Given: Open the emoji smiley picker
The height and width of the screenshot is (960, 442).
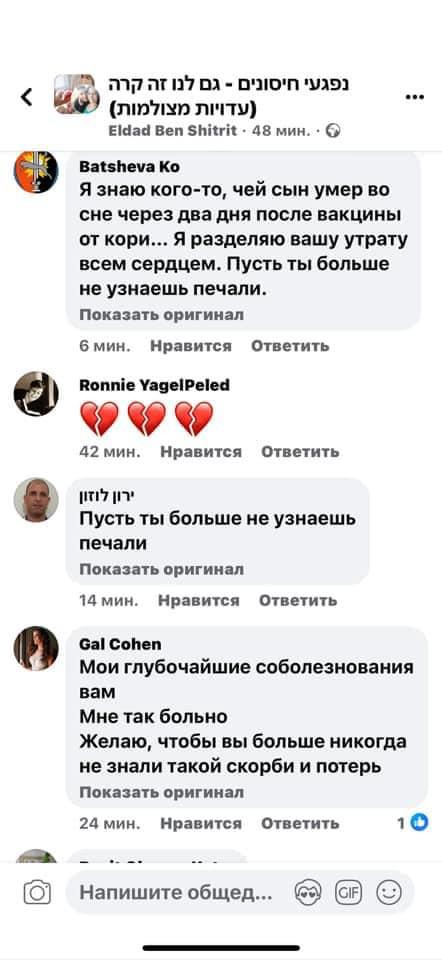Looking at the screenshot, I should pyautogui.click(x=389, y=893).
